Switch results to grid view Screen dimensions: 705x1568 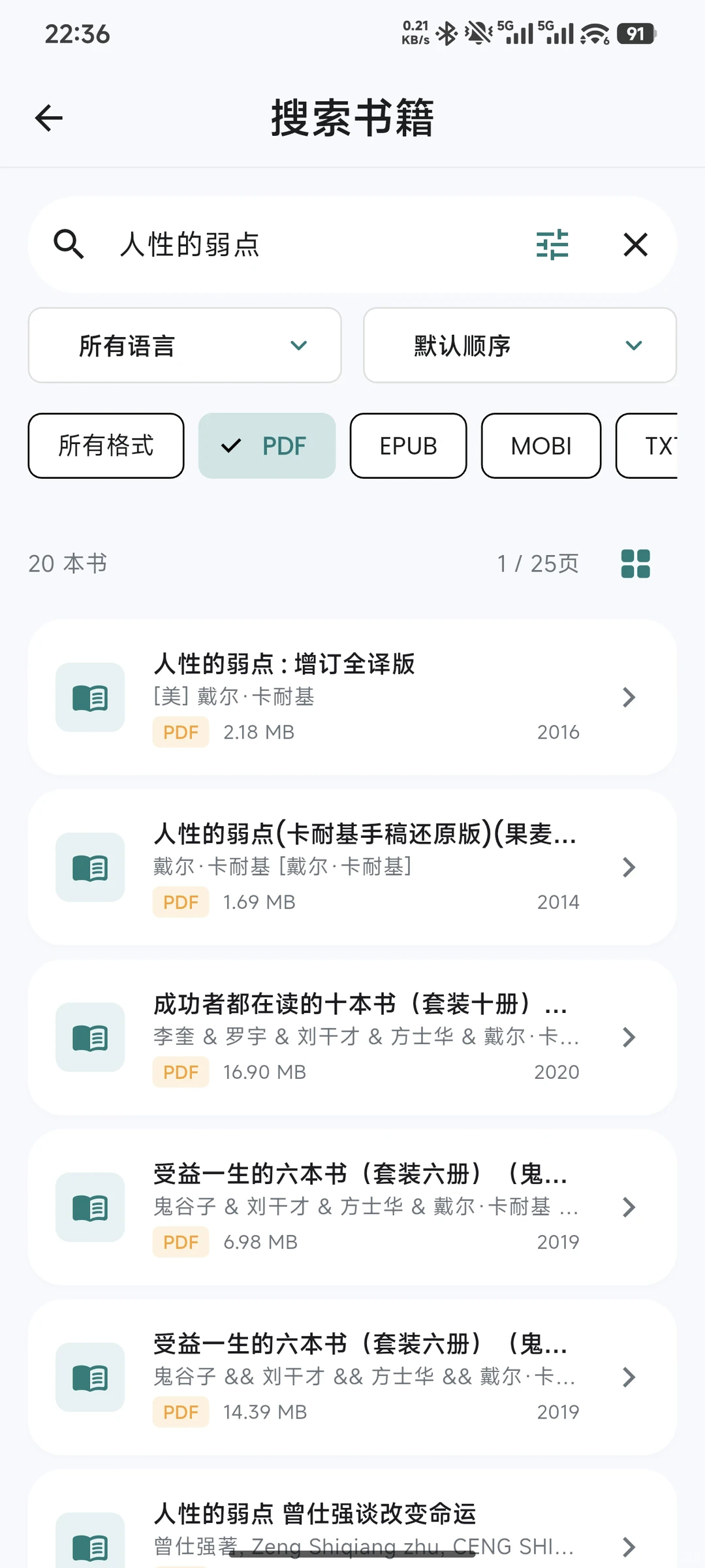pos(635,564)
